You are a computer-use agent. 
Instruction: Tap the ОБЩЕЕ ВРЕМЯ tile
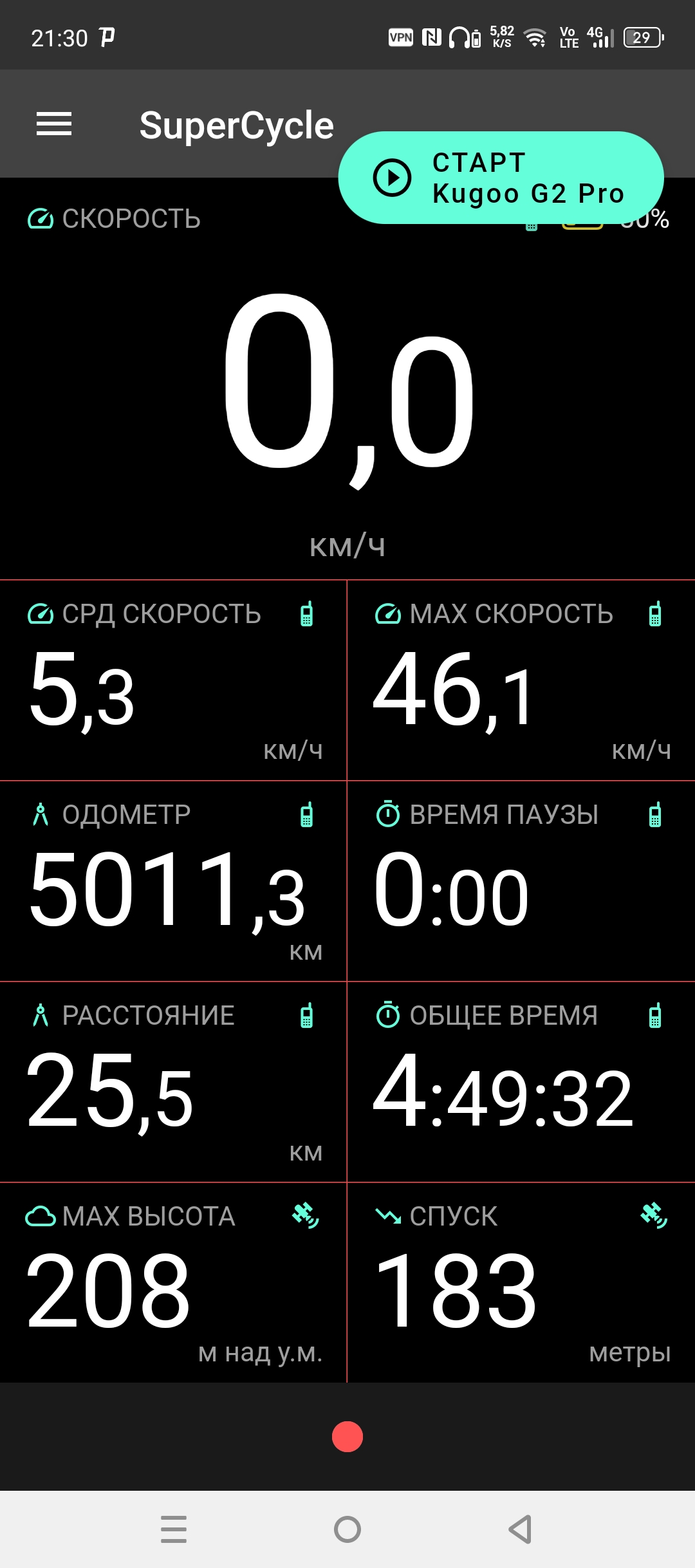coord(521,1082)
